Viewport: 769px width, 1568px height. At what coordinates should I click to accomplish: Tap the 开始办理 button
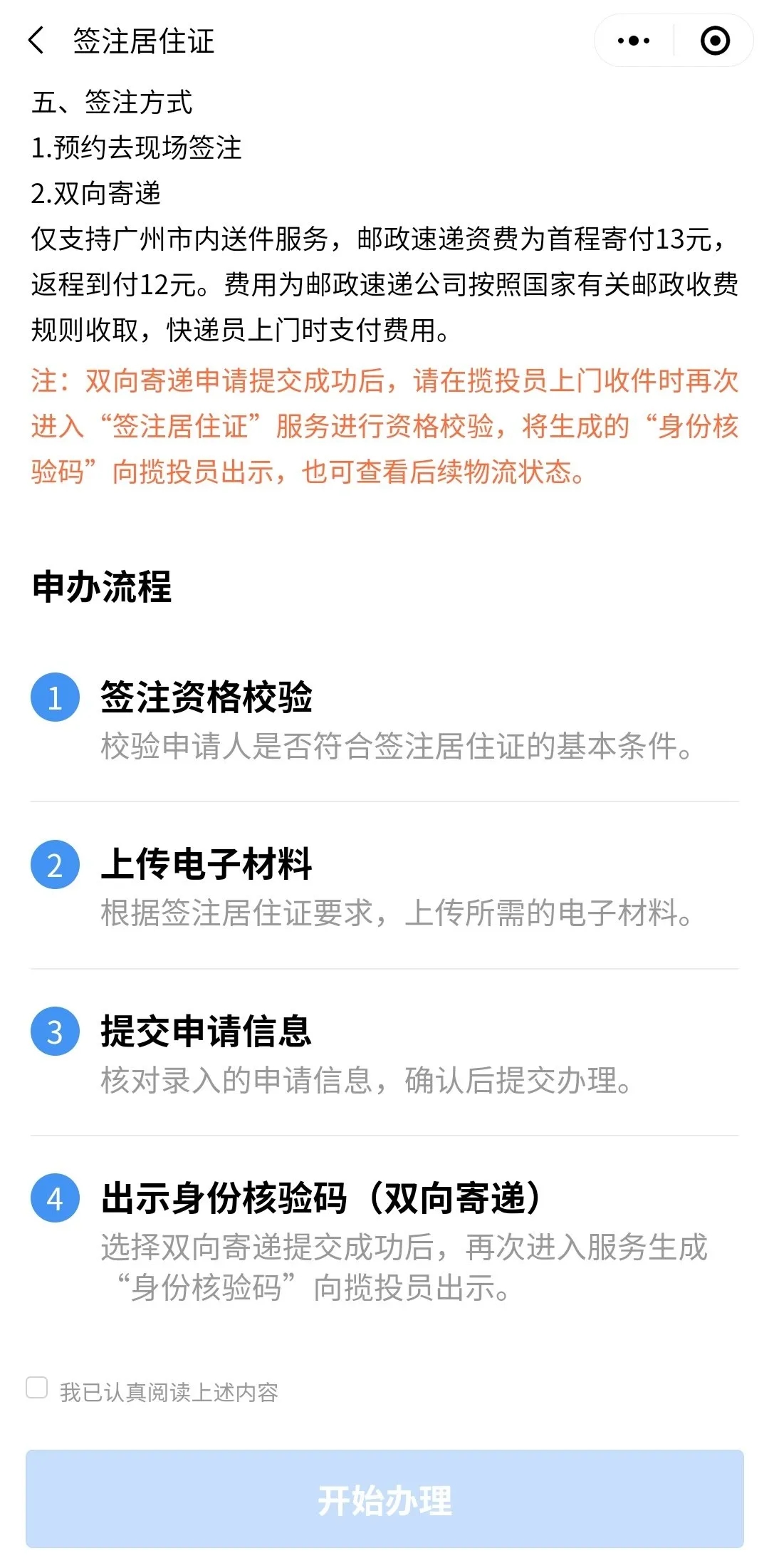384,1499
